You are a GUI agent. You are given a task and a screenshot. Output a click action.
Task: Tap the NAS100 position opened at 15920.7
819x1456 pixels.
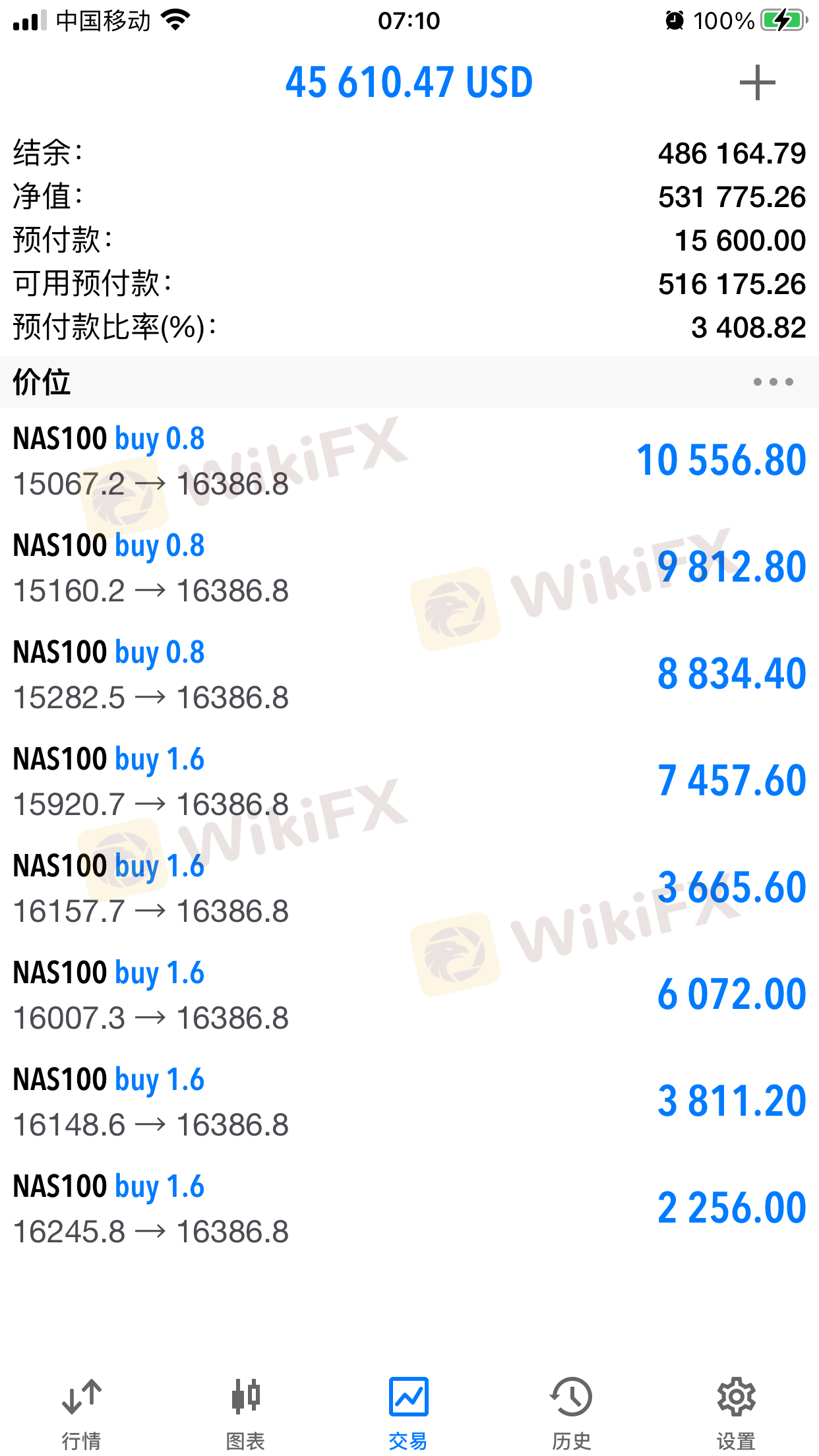(x=409, y=781)
